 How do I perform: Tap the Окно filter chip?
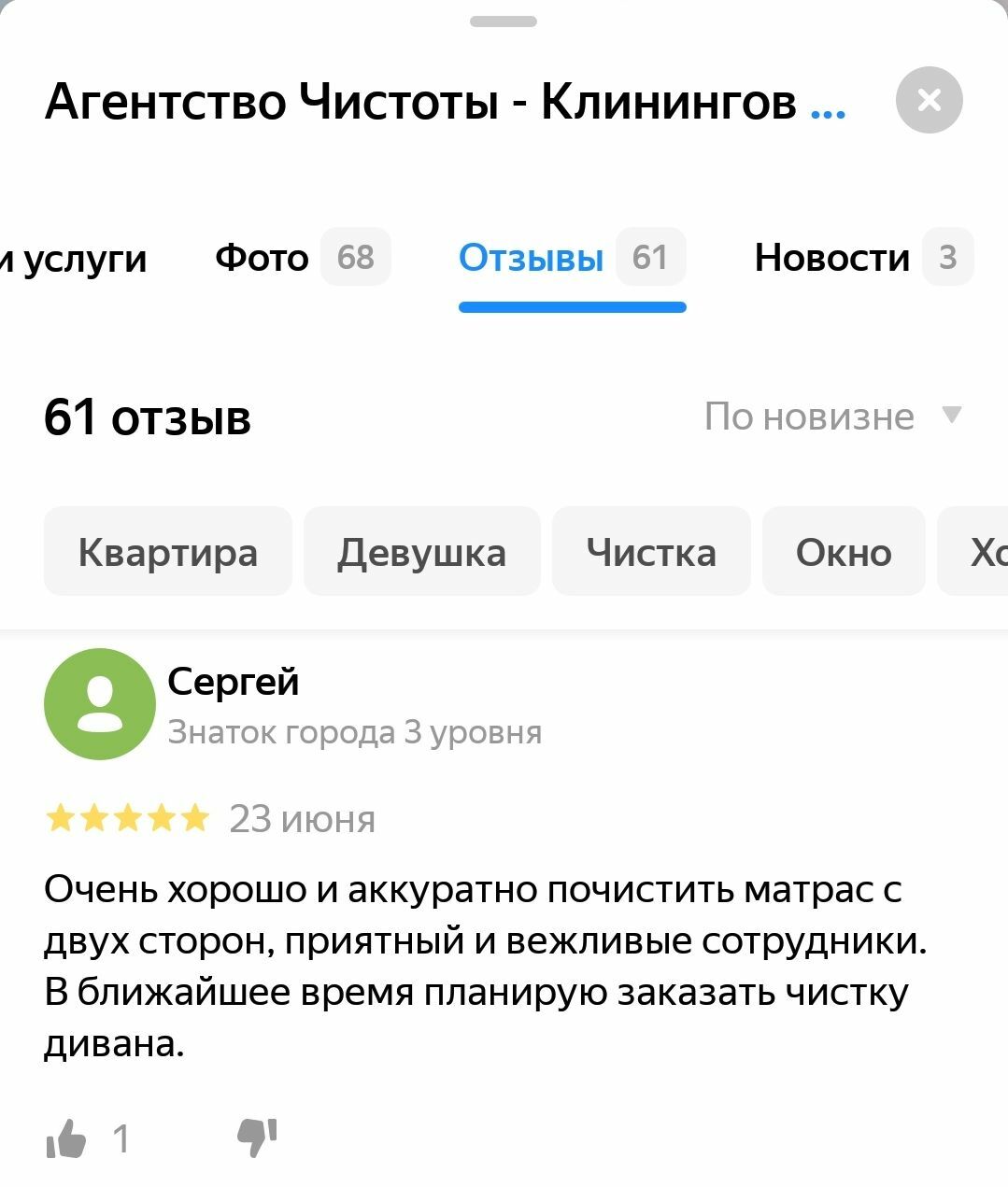coord(844,552)
